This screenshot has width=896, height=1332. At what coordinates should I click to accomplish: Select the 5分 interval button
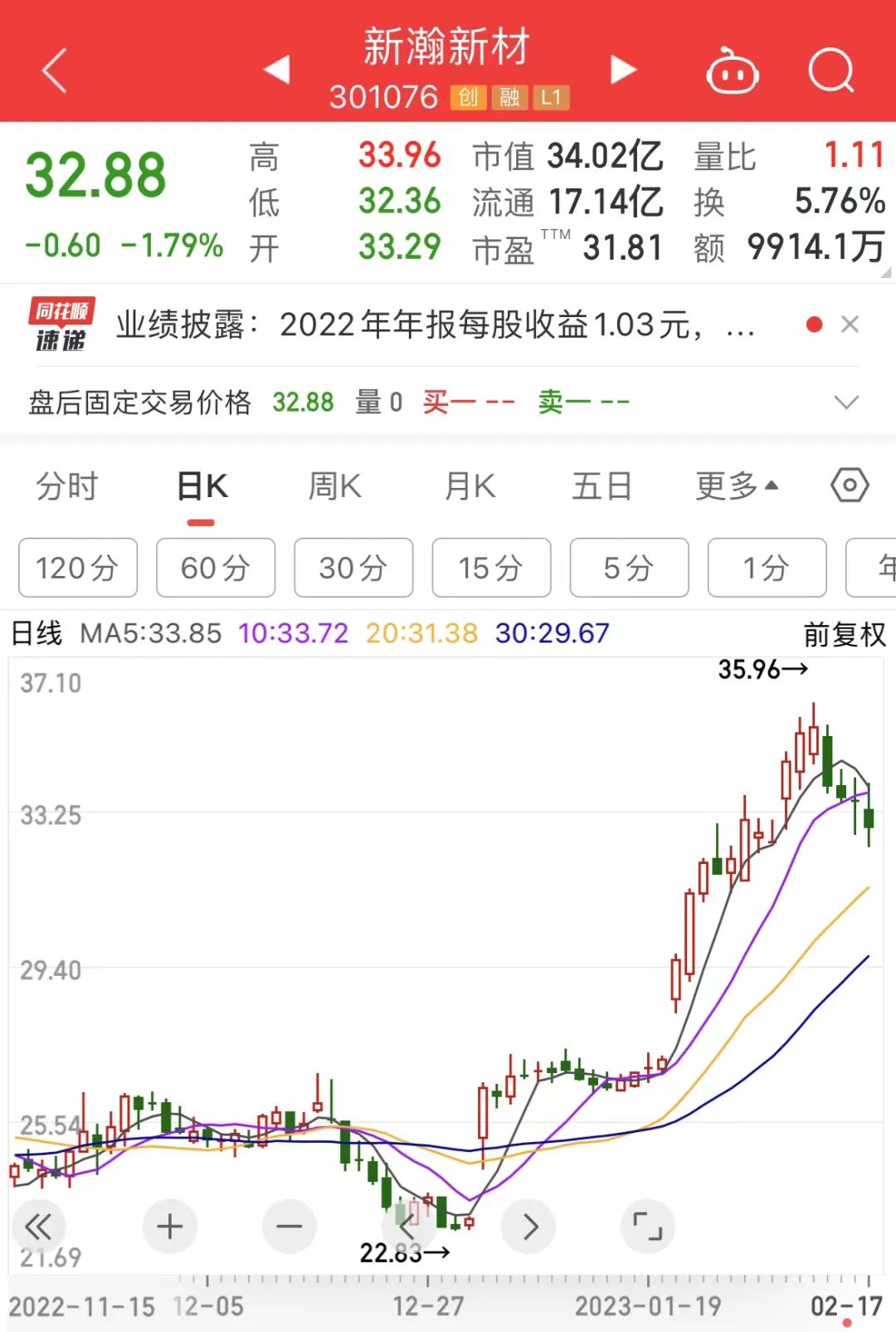point(629,568)
